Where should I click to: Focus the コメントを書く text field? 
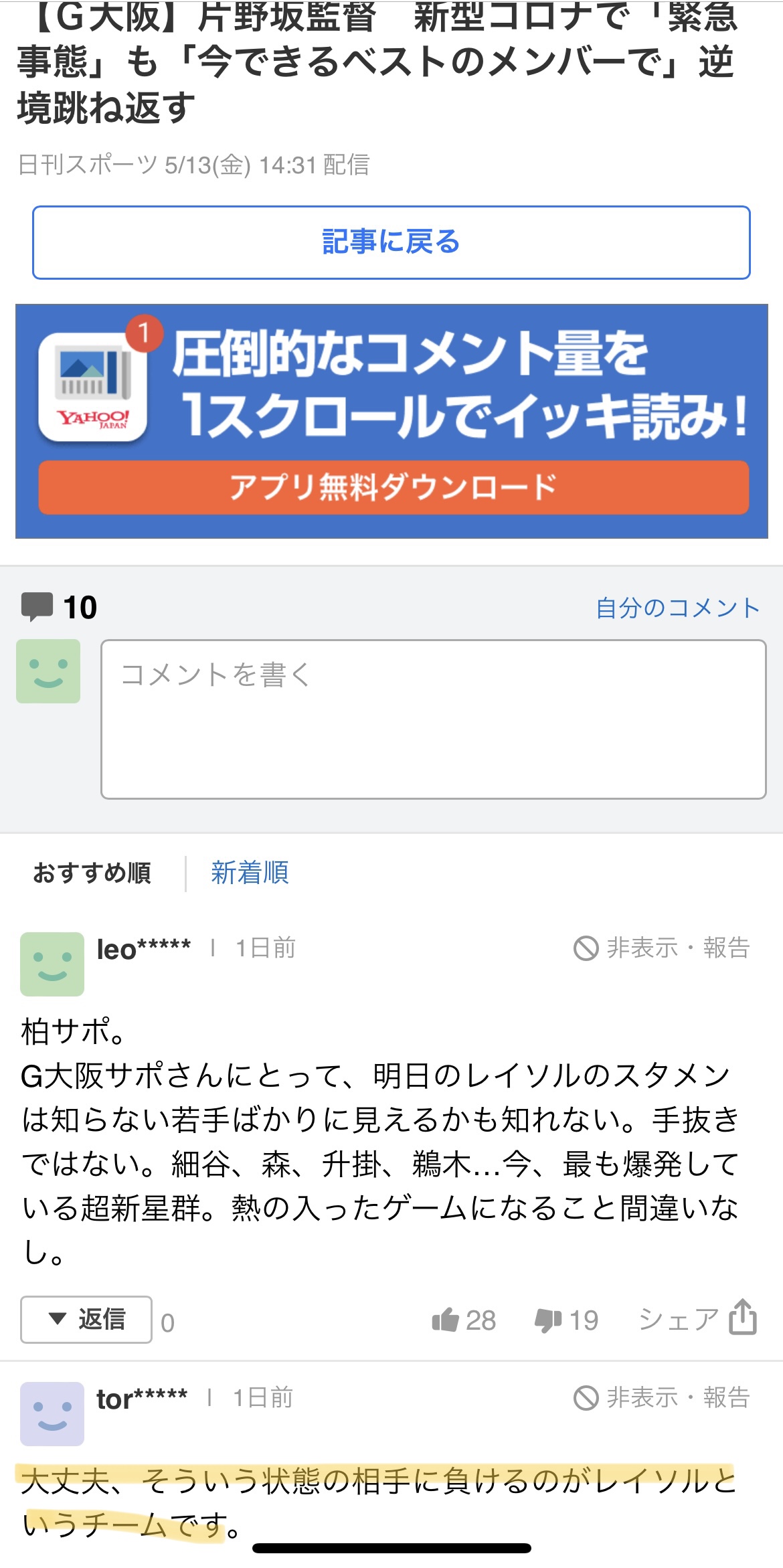click(x=433, y=719)
